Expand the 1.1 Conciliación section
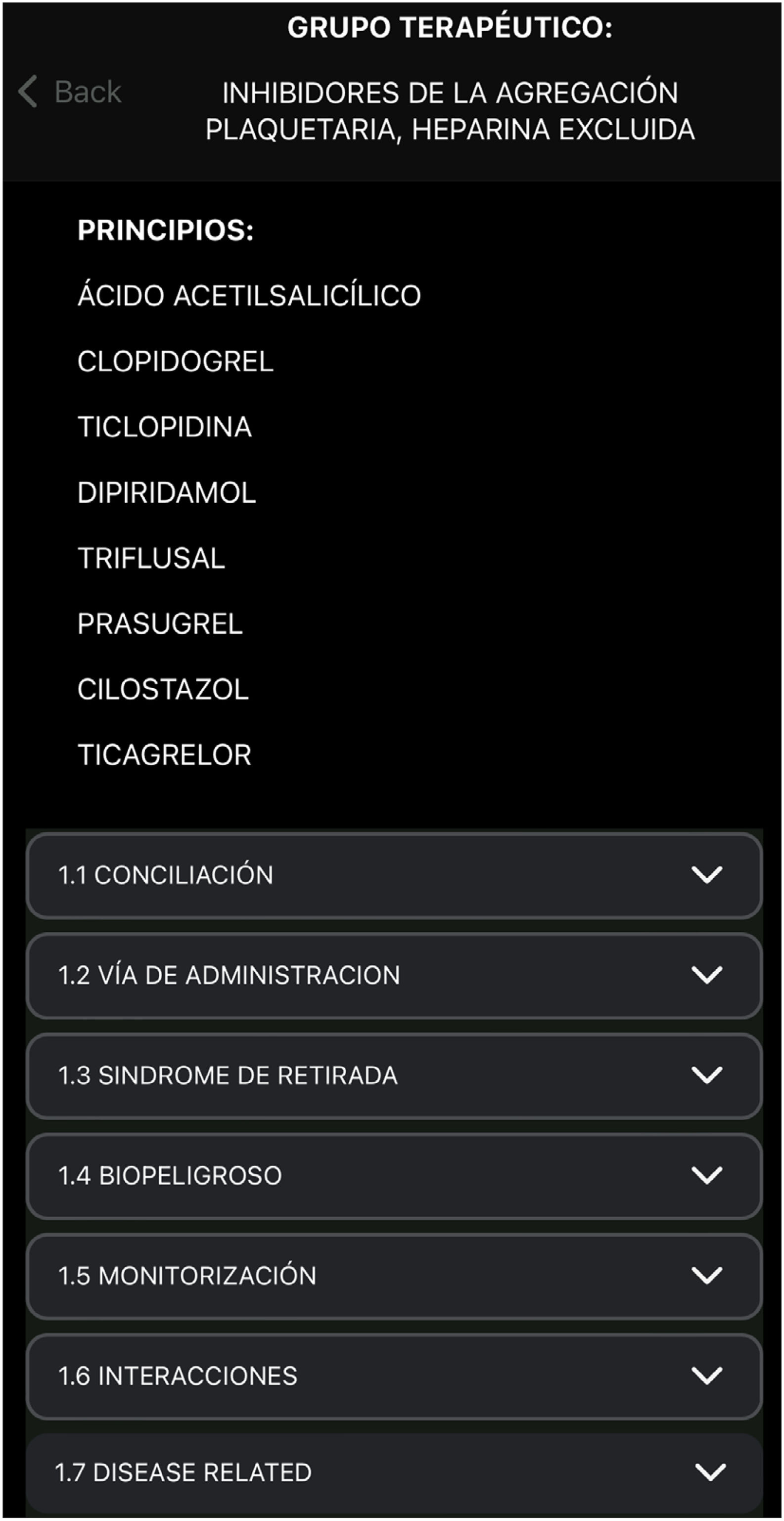784x1521 pixels. (394, 875)
